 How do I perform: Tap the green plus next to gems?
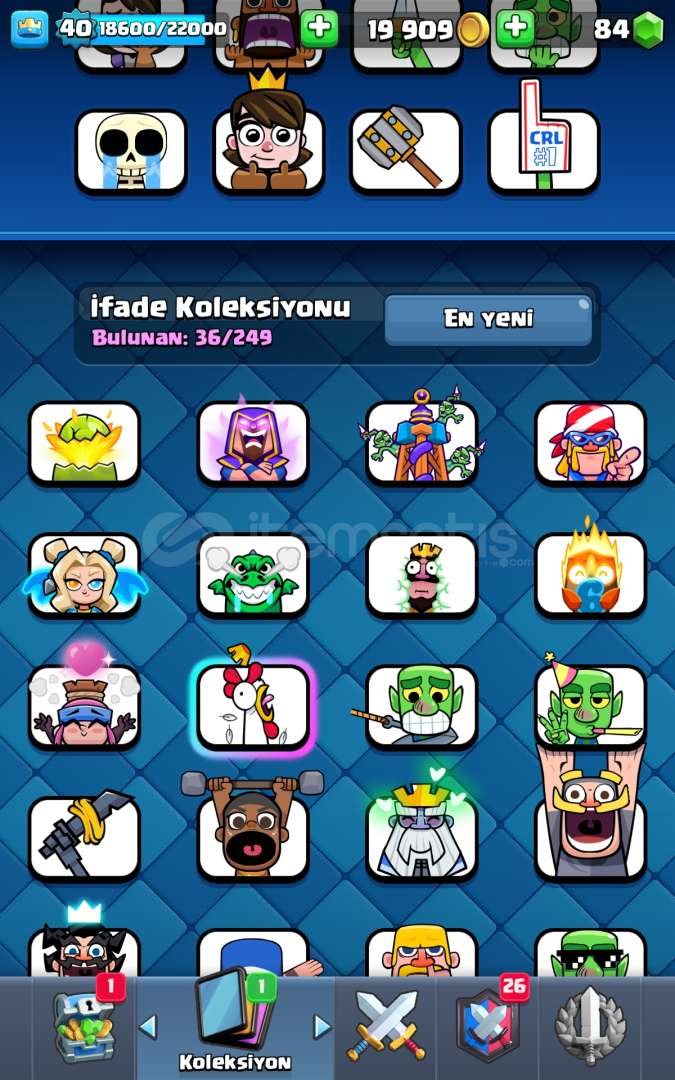pyautogui.click(x=516, y=28)
